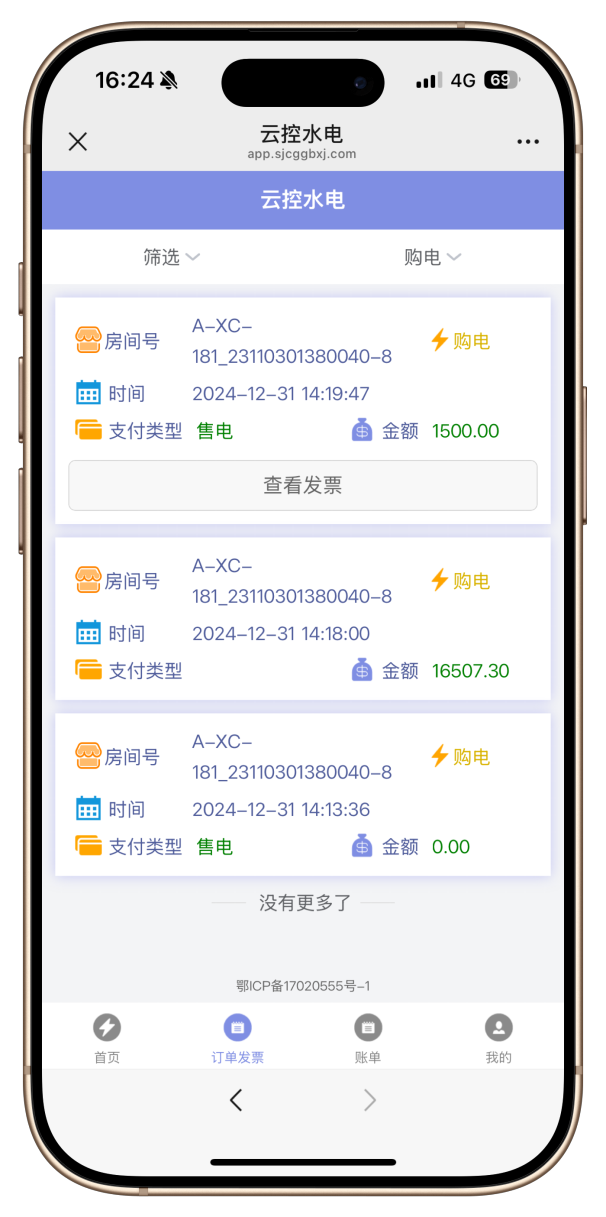
Task: Switch to the 首页 tab
Action: coord(107,1039)
